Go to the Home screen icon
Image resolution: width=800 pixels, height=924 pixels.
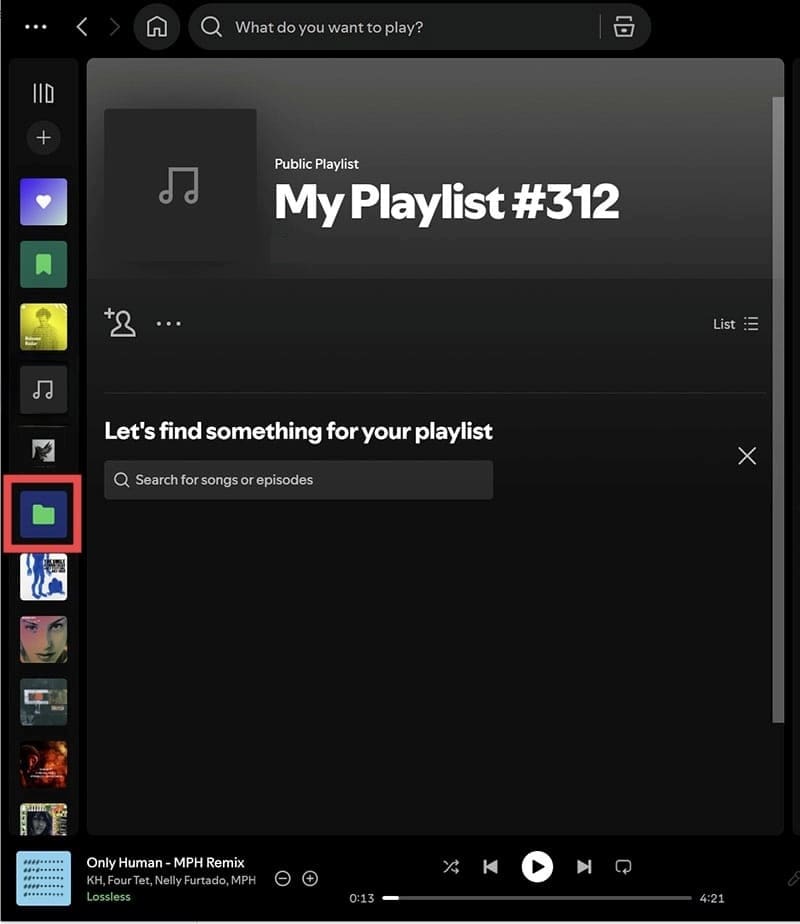click(x=157, y=27)
